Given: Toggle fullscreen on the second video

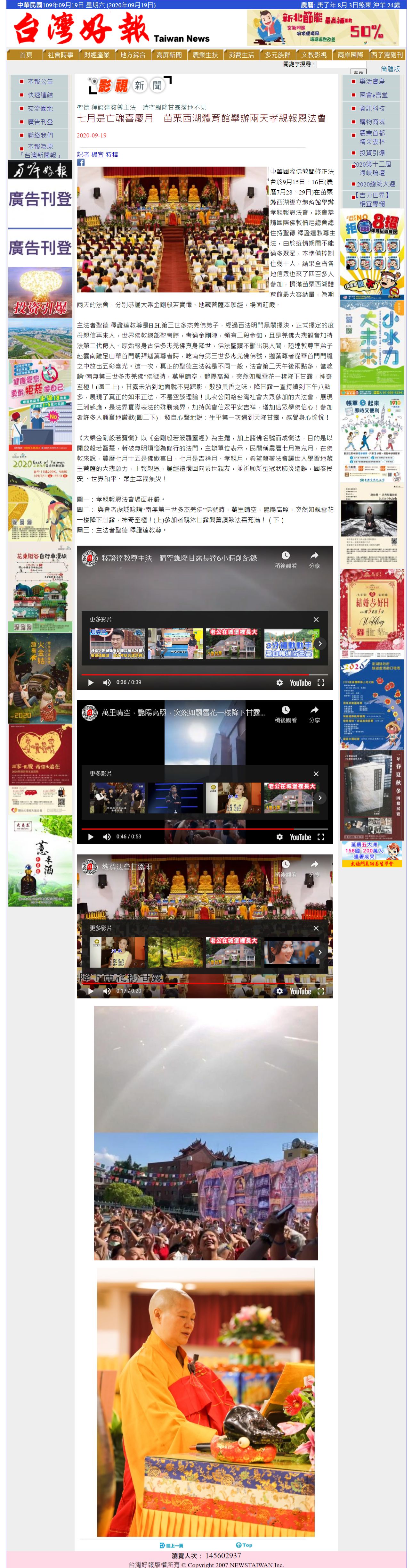Looking at the screenshot, I should [x=321, y=836].
